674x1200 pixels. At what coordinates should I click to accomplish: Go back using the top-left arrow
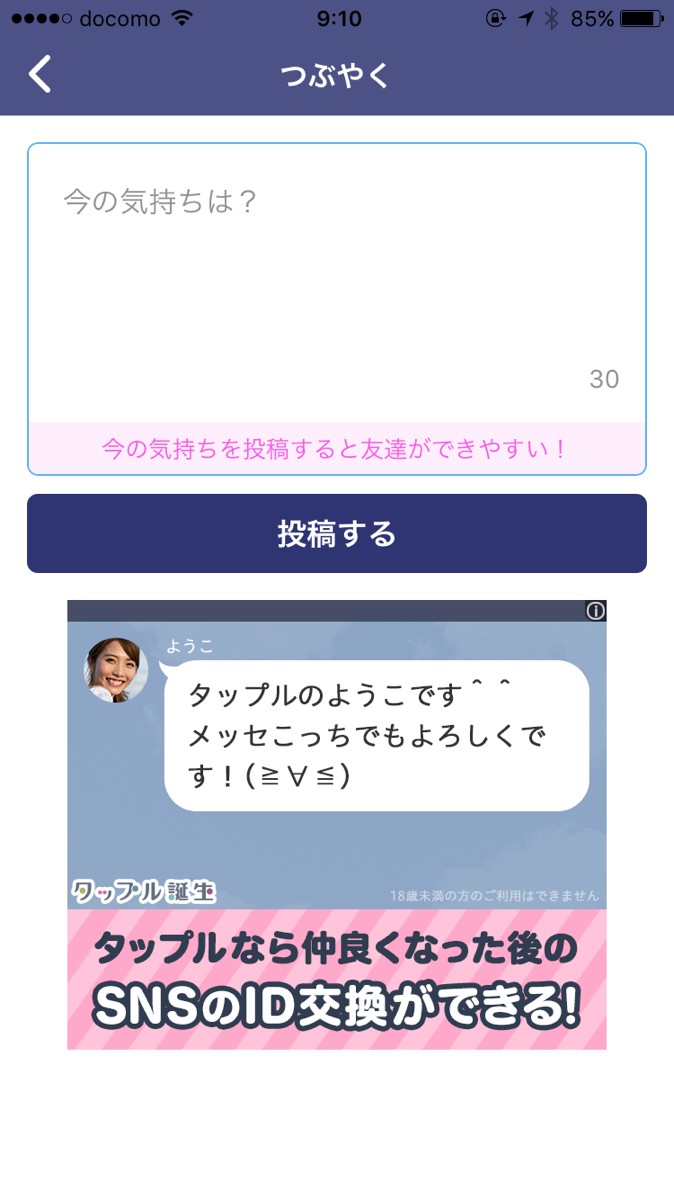click(x=40, y=75)
